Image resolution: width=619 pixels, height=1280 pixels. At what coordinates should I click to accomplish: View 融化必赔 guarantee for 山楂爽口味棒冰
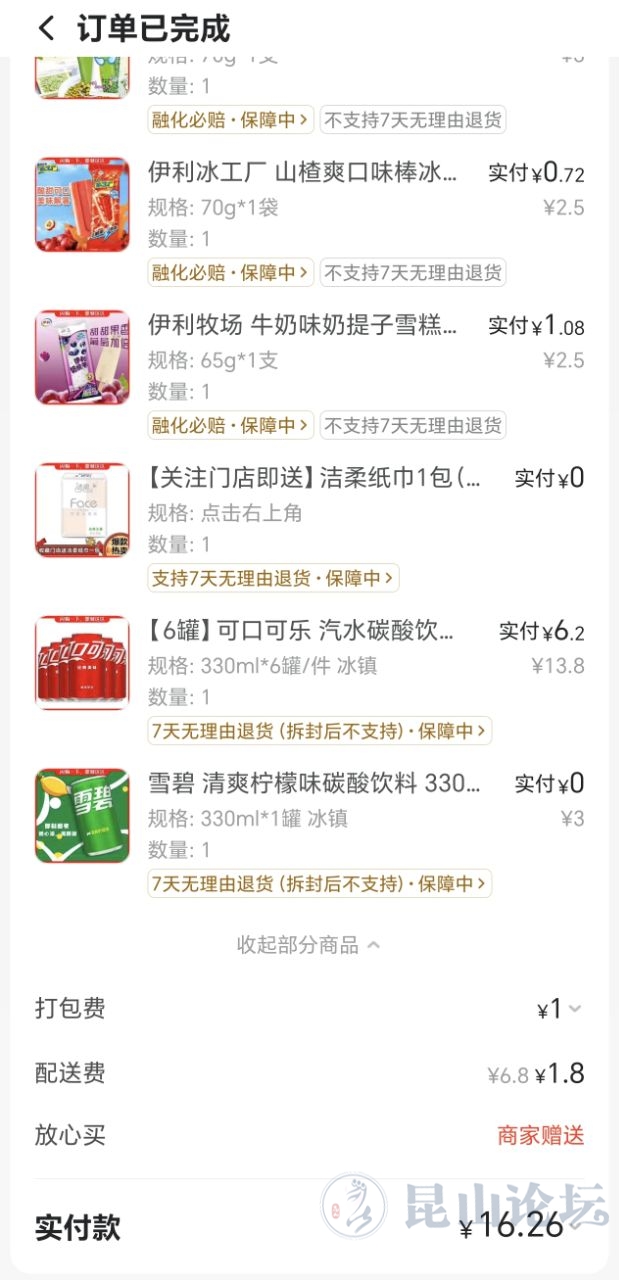pos(231,272)
